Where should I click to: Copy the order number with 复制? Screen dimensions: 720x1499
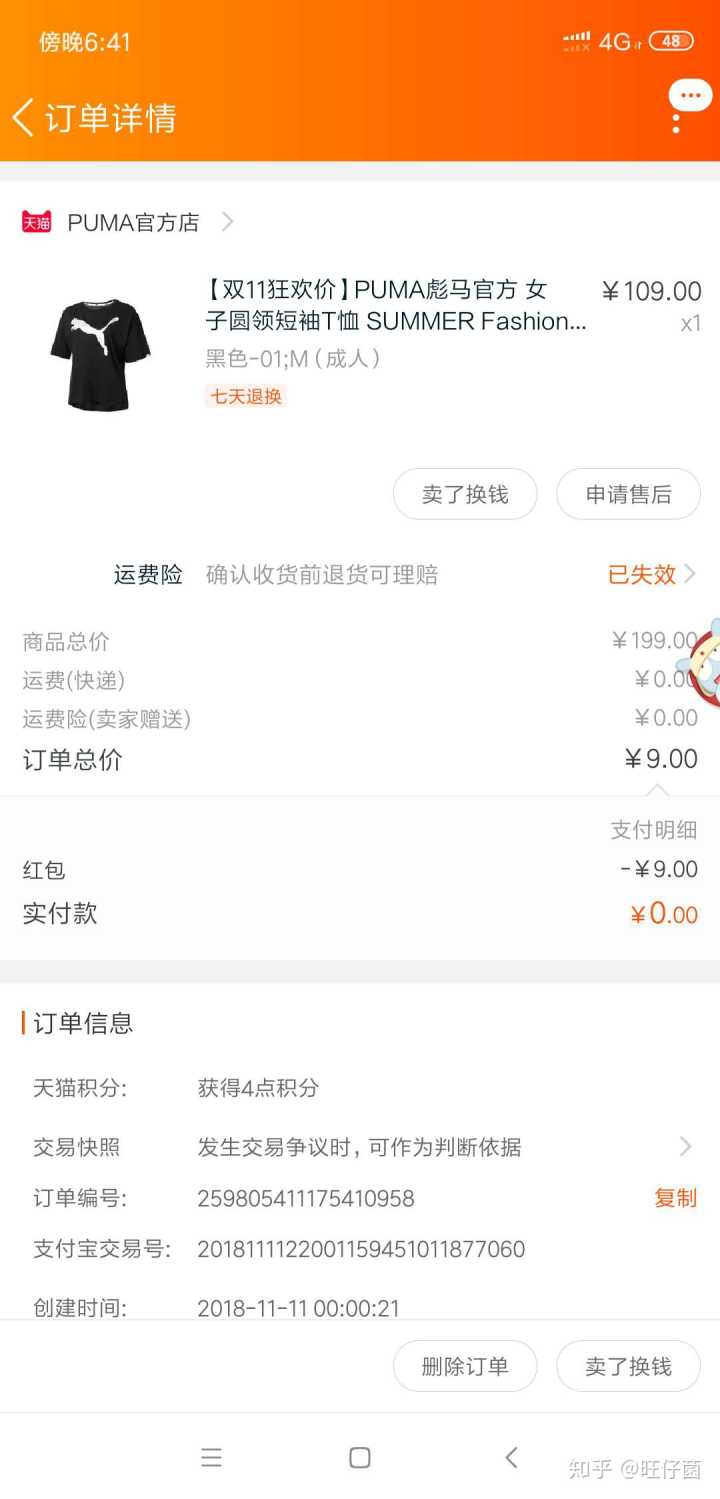click(675, 1198)
